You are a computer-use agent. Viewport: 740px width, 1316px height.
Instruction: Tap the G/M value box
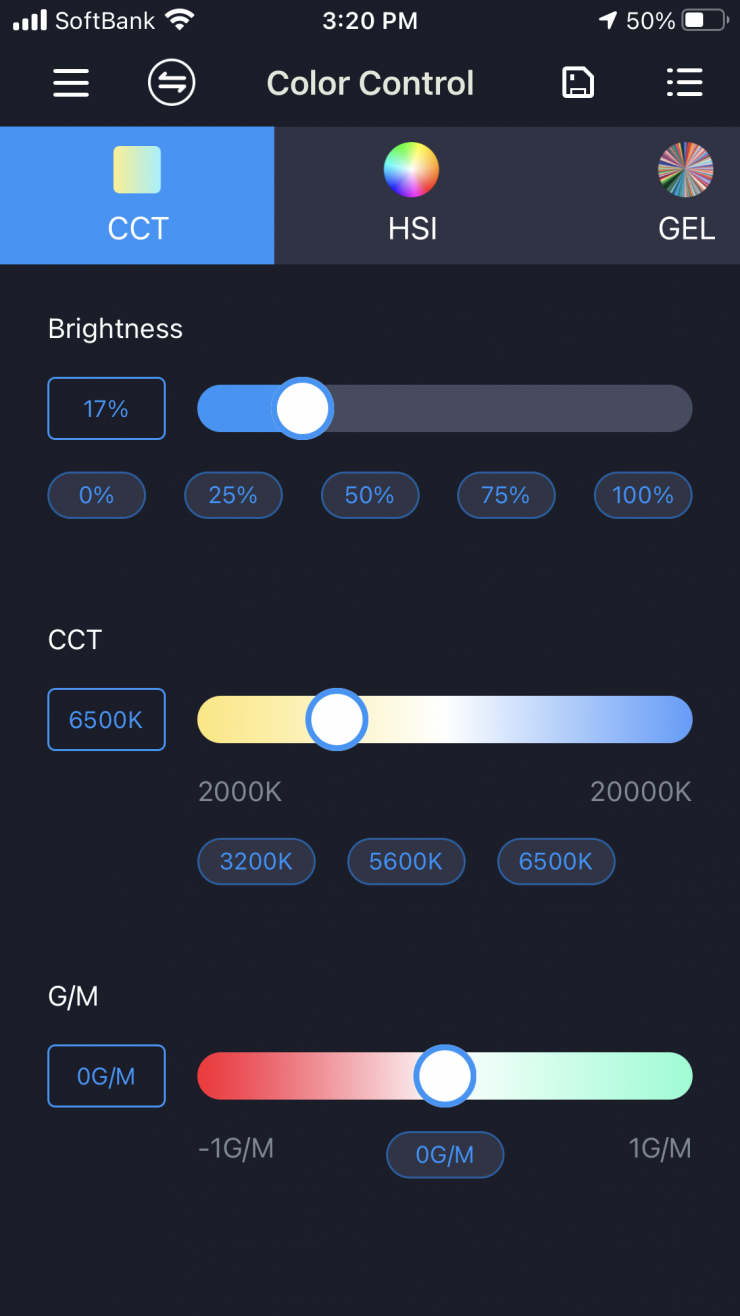coord(106,1076)
